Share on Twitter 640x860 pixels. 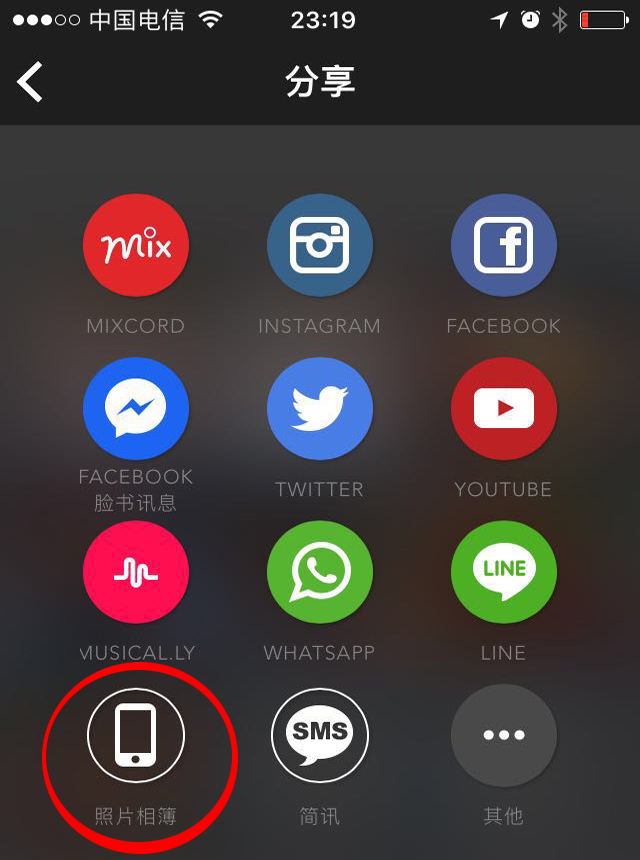[320, 409]
